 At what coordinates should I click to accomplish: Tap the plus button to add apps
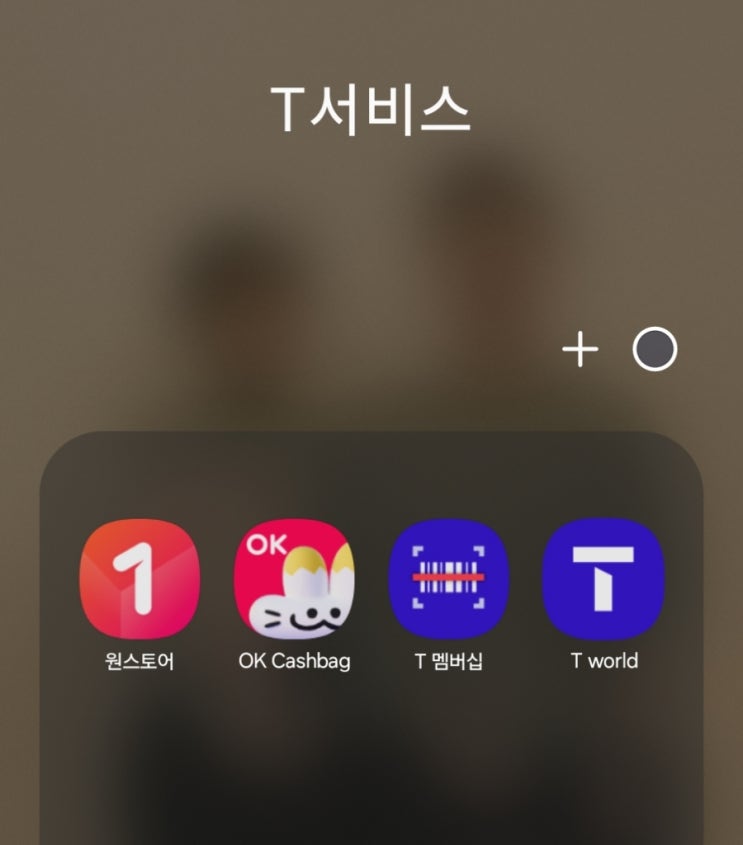point(578,350)
